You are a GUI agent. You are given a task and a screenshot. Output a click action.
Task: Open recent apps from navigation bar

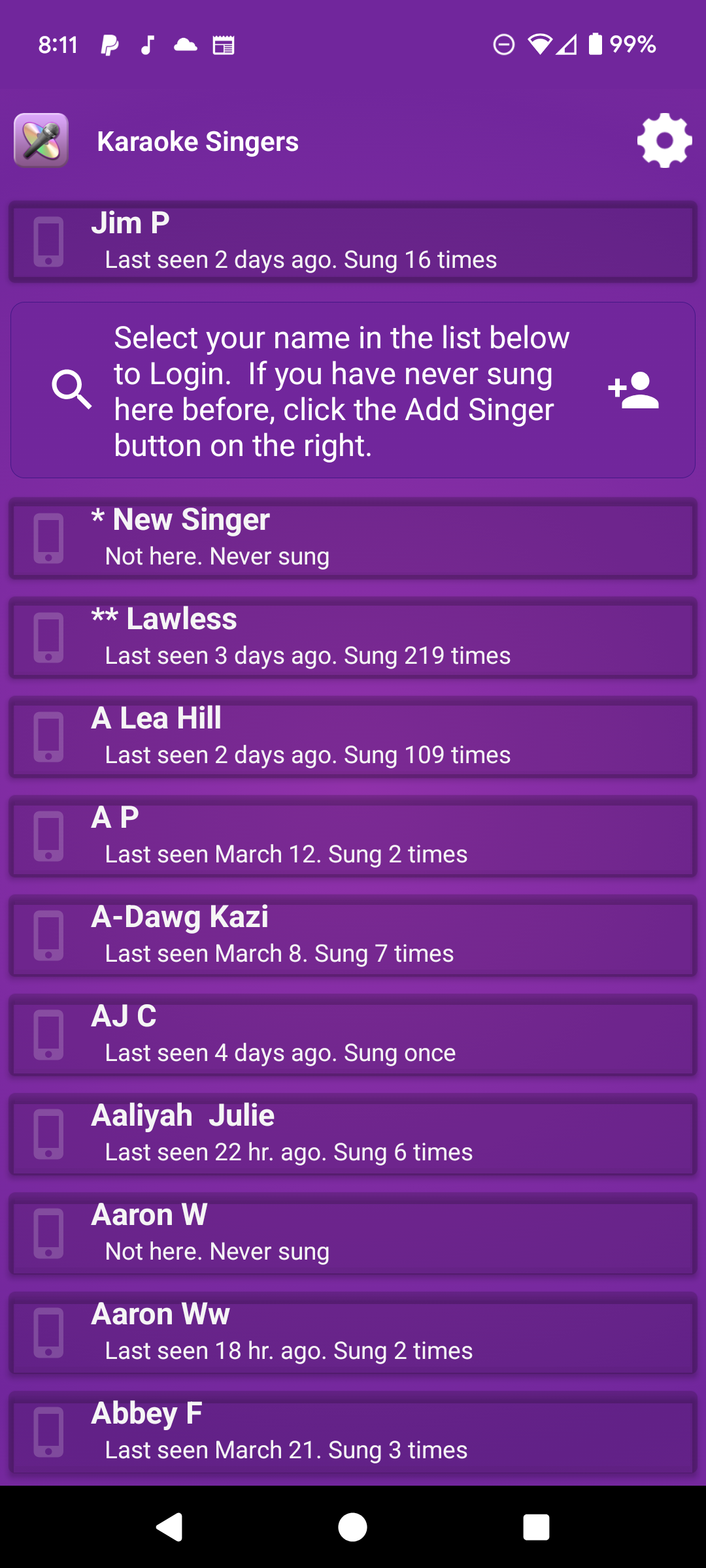536,1527
